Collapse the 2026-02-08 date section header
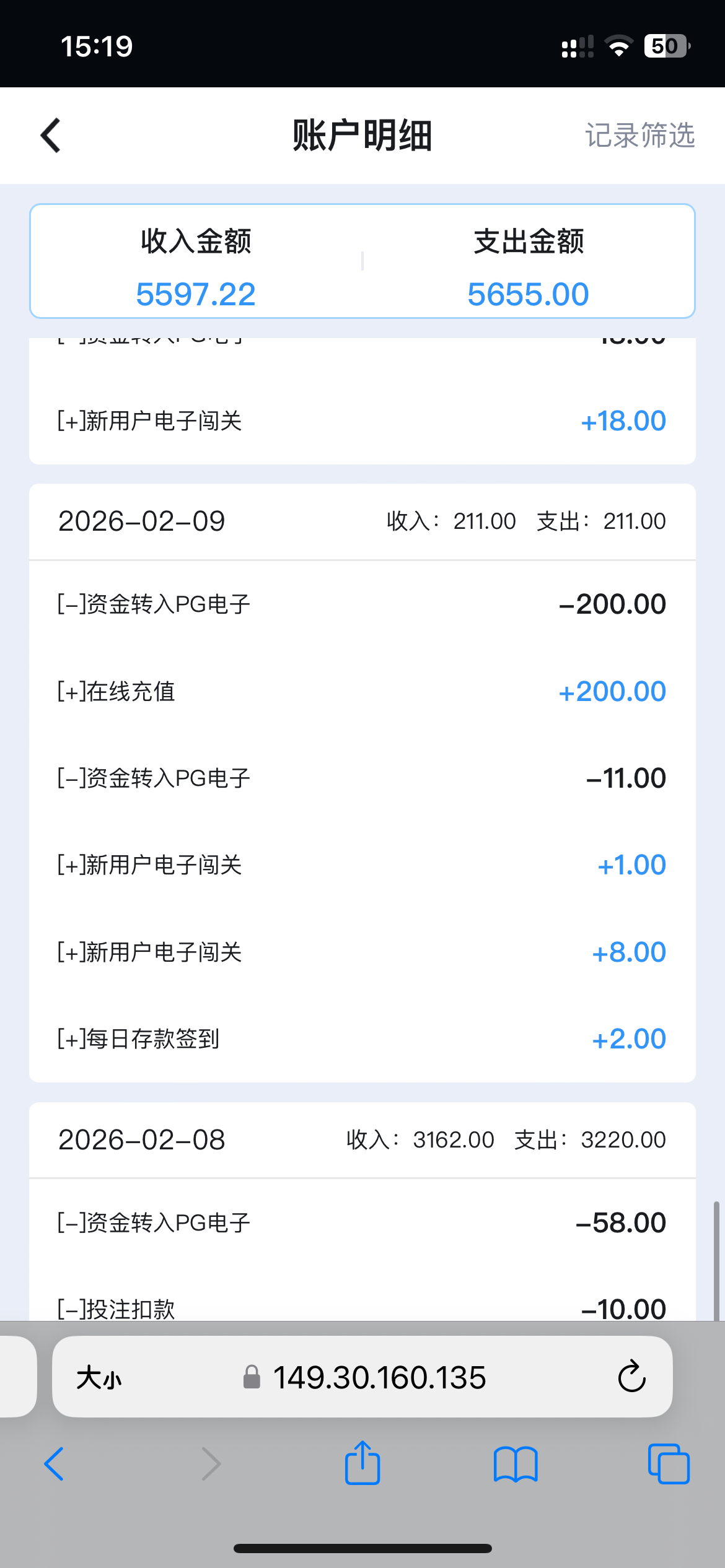This screenshot has height=1568, width=725. coord(362,1139)
